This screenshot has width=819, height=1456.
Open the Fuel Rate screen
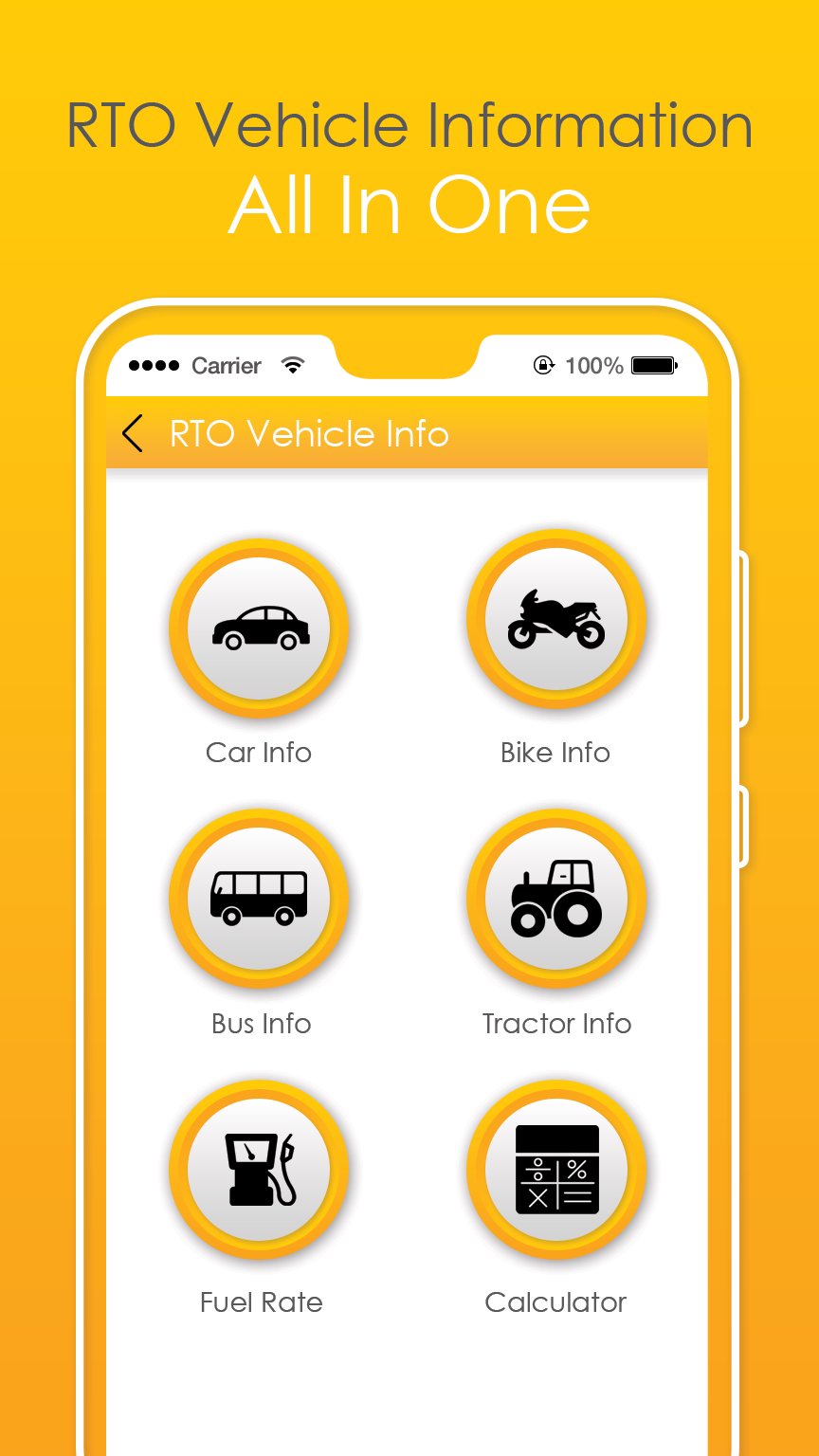260,1170
